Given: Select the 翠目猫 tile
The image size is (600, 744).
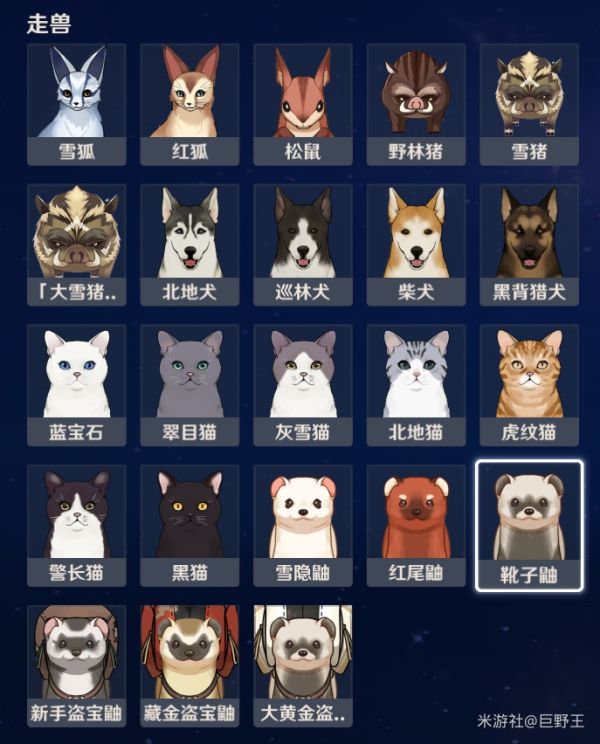Looking at the screenshot, I should pyautogui.click(x=190, y=385).
